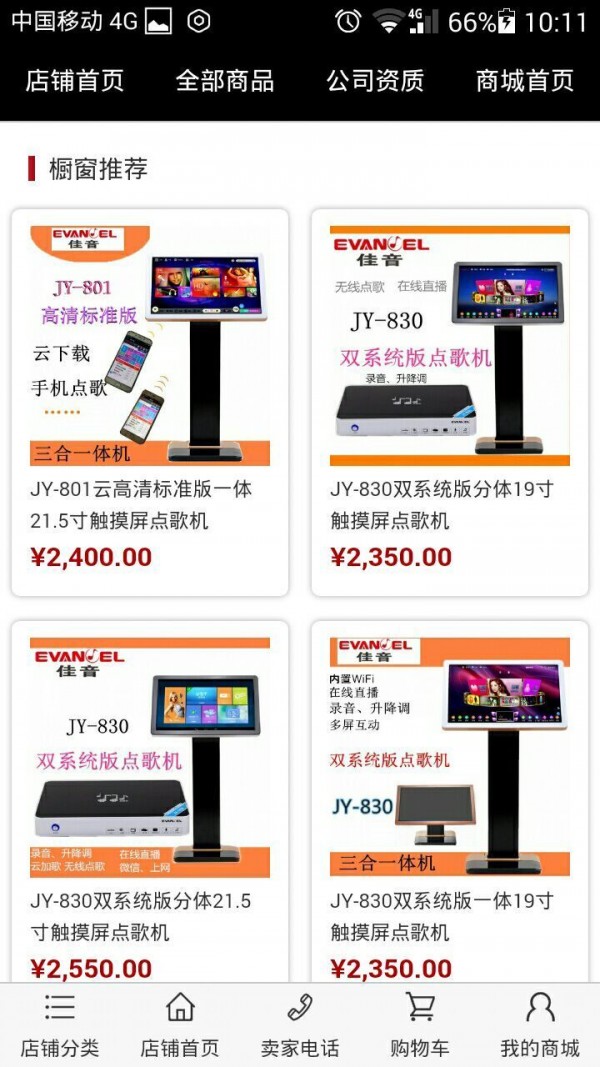Viewport: 600px width, 1067px height.
Task: Open the JY-830双系统版分体19寸 product card
Action: coord(450,400)
